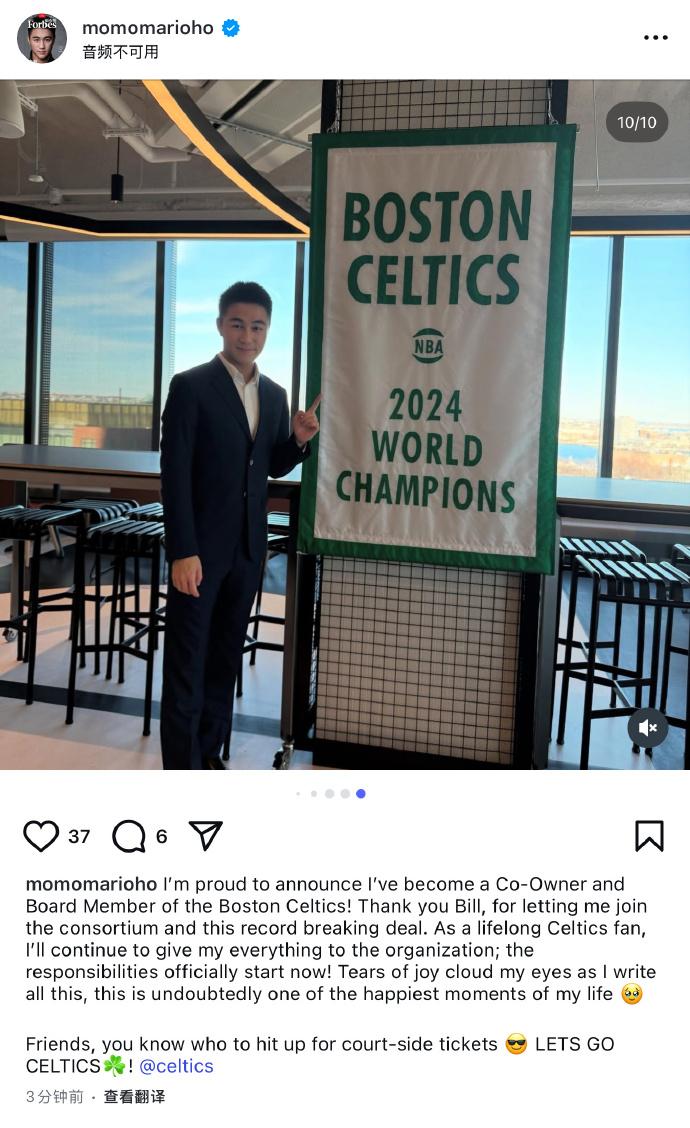The height and width of the screenshot is (1128, 690).
Task: Unmute the post audio
Action: (x=647, y=728)
